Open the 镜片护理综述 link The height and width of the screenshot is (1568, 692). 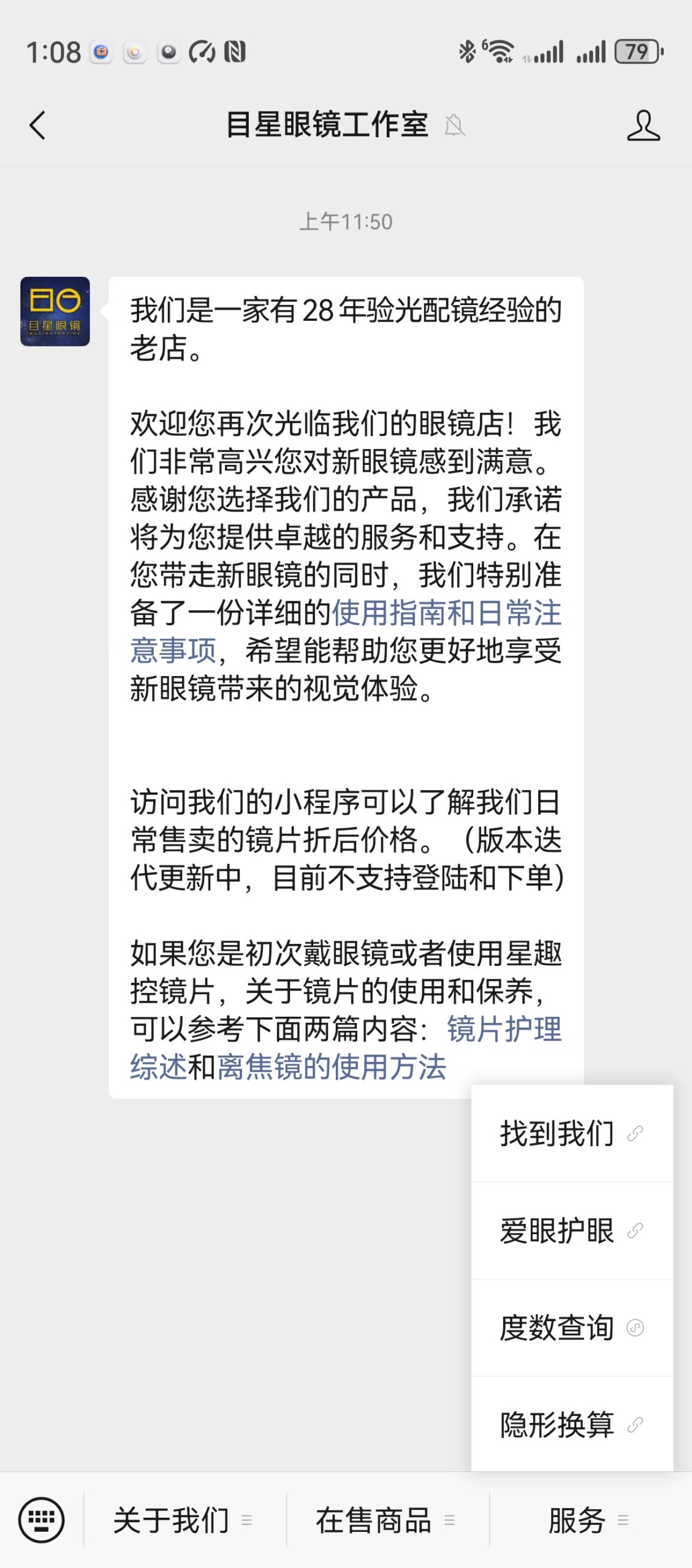(503, 1029)
